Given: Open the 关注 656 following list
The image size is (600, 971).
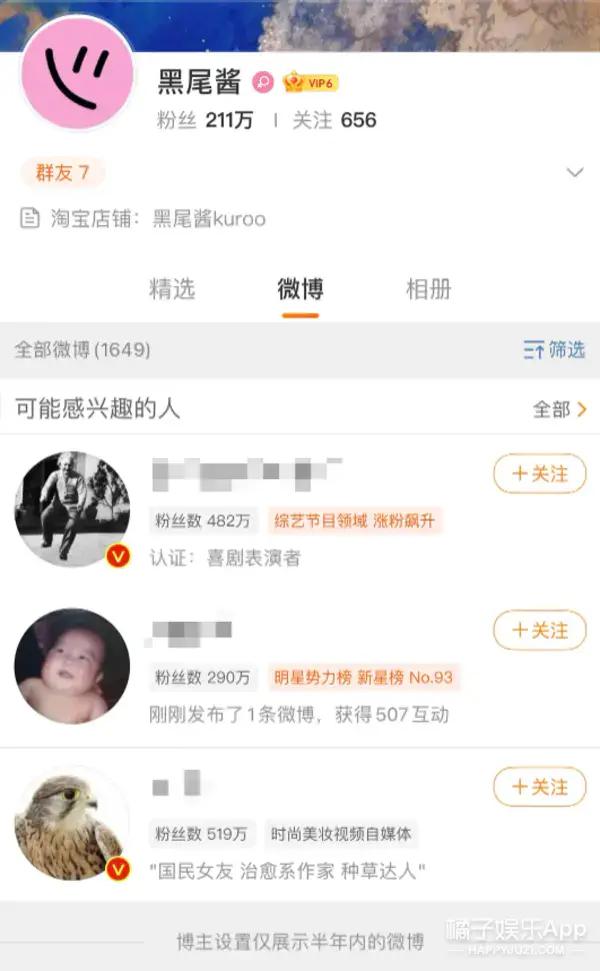Looking at the screenshot, I should (334, 120).
